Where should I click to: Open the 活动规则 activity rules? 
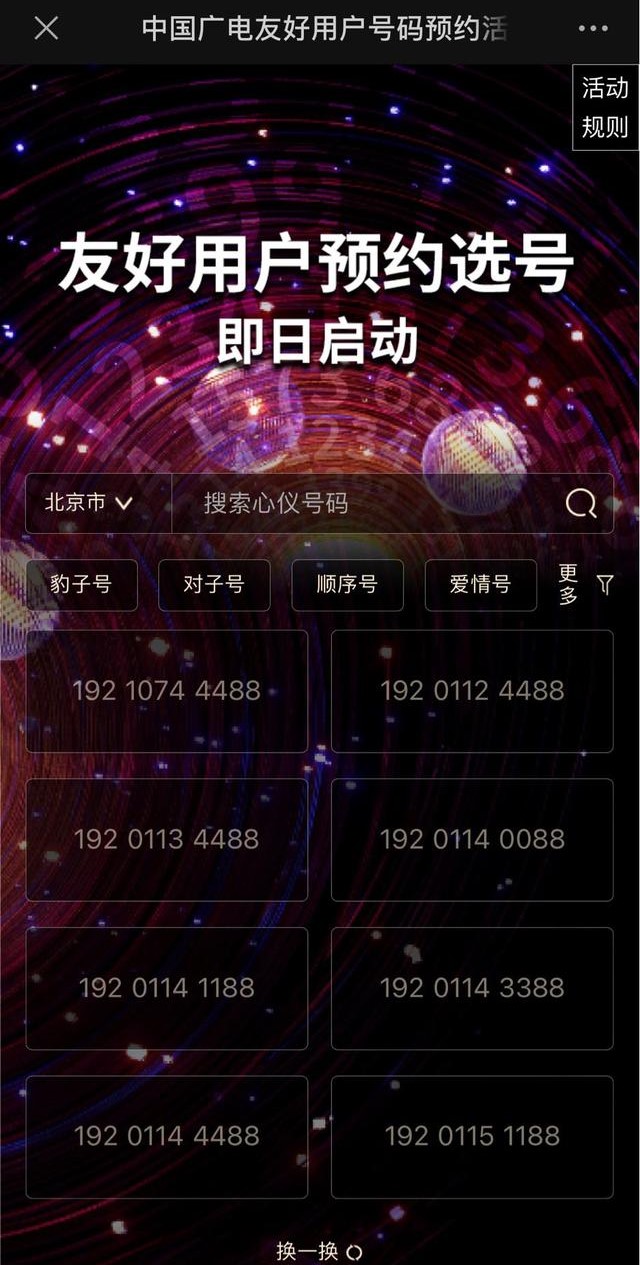[605, 108]
